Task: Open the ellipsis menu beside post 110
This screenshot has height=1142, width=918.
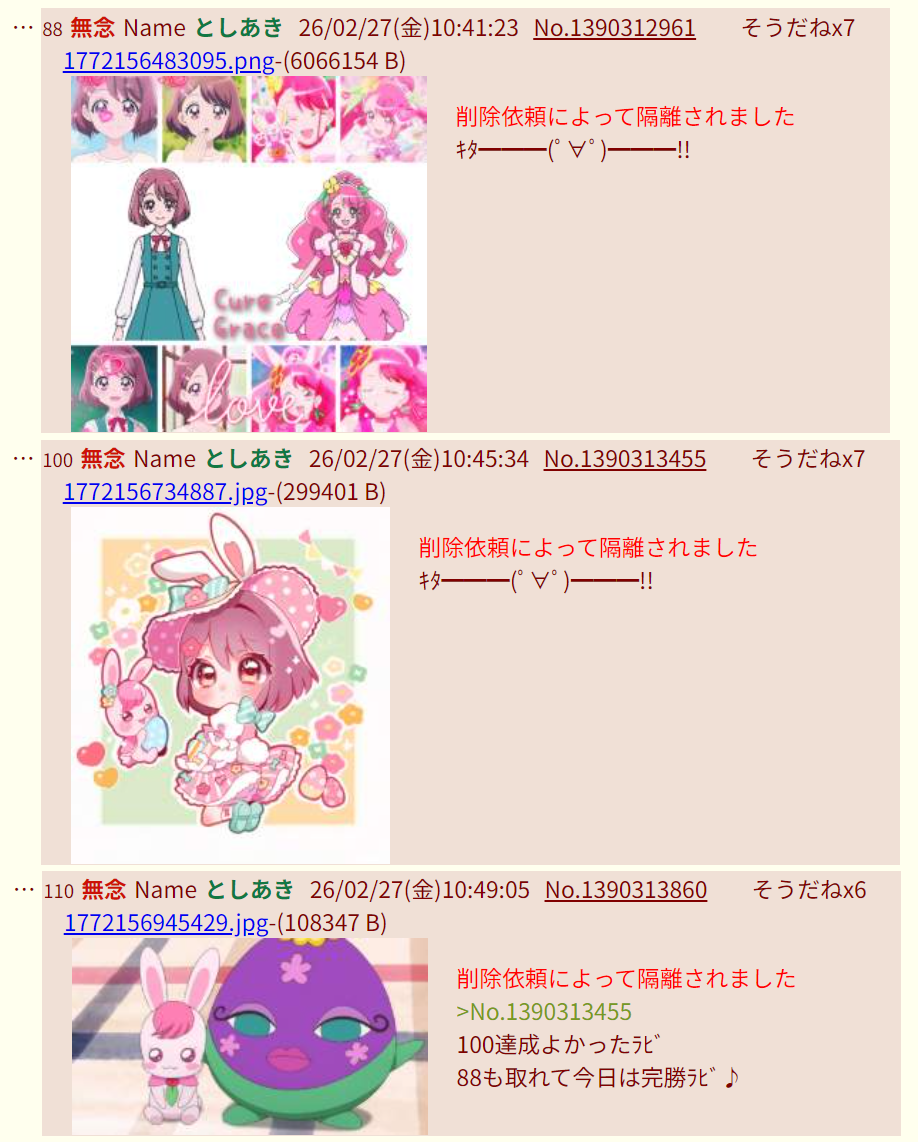Action: click(24, 891)
